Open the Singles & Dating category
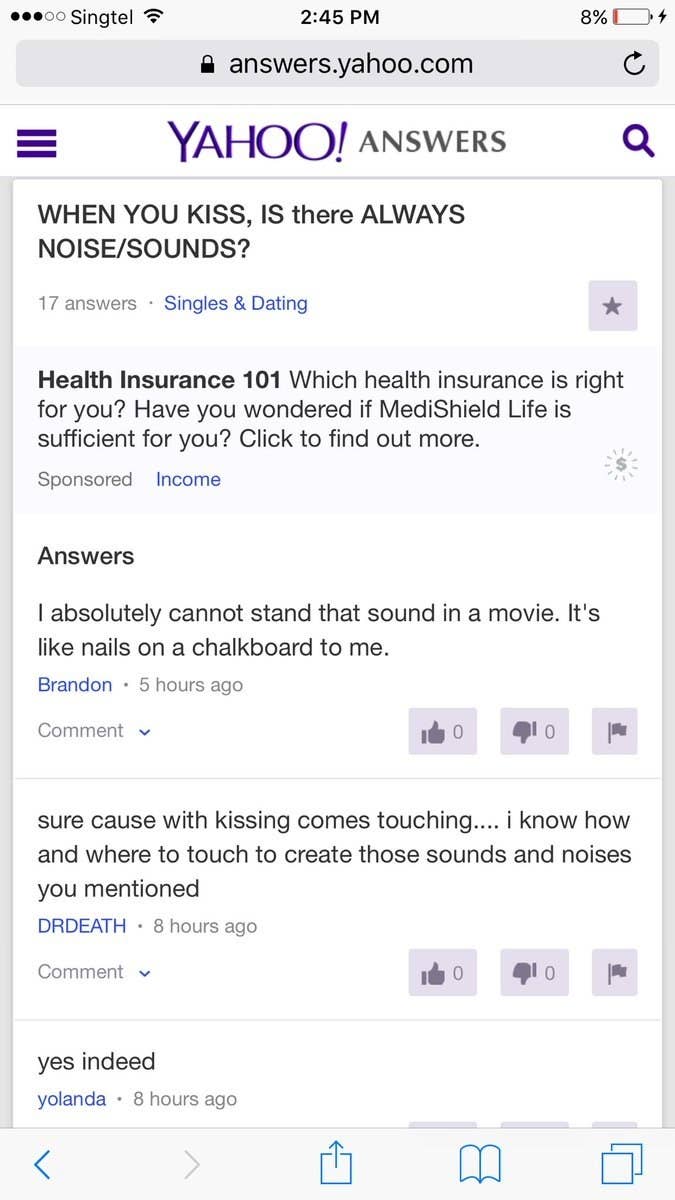 pyautogui.click(x=236, y=303)
